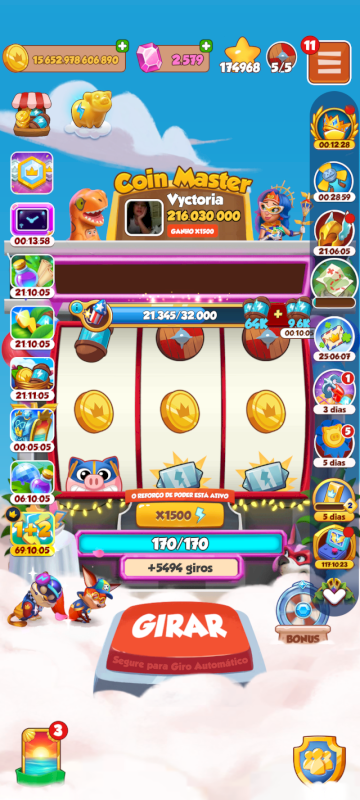Open the info icon on progress bar
This screenshot has height=800, width=360.
pyautogui.click(x=76, y=308)
